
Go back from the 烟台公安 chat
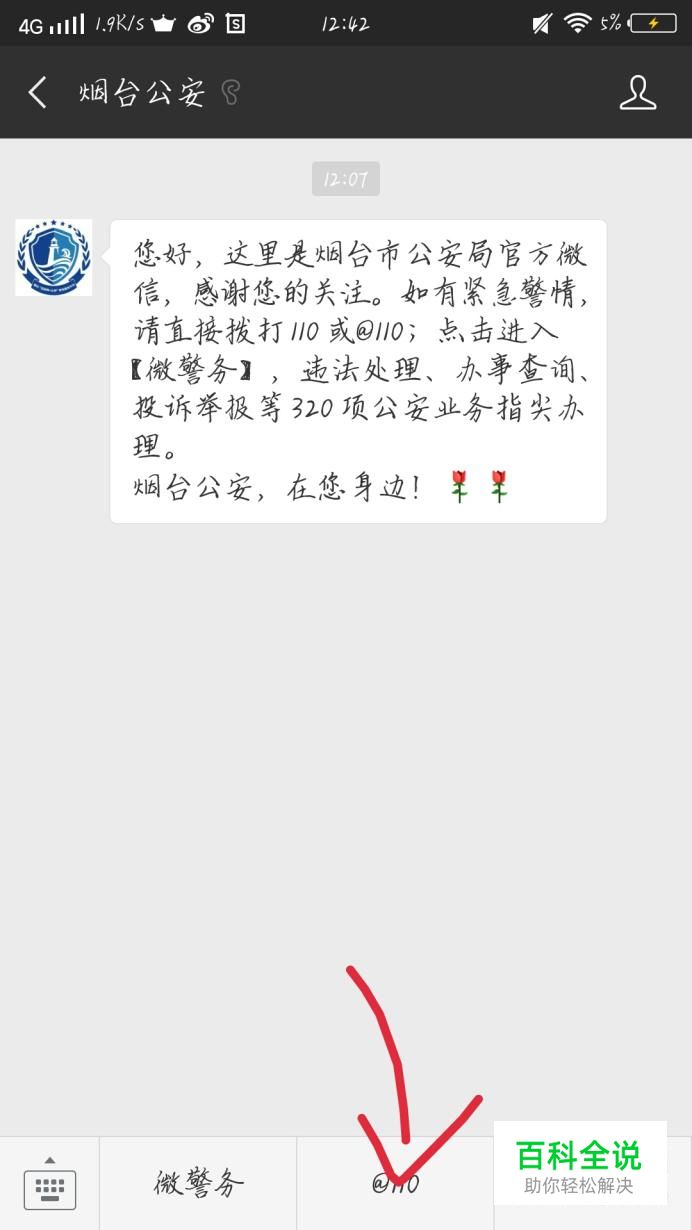37,93
